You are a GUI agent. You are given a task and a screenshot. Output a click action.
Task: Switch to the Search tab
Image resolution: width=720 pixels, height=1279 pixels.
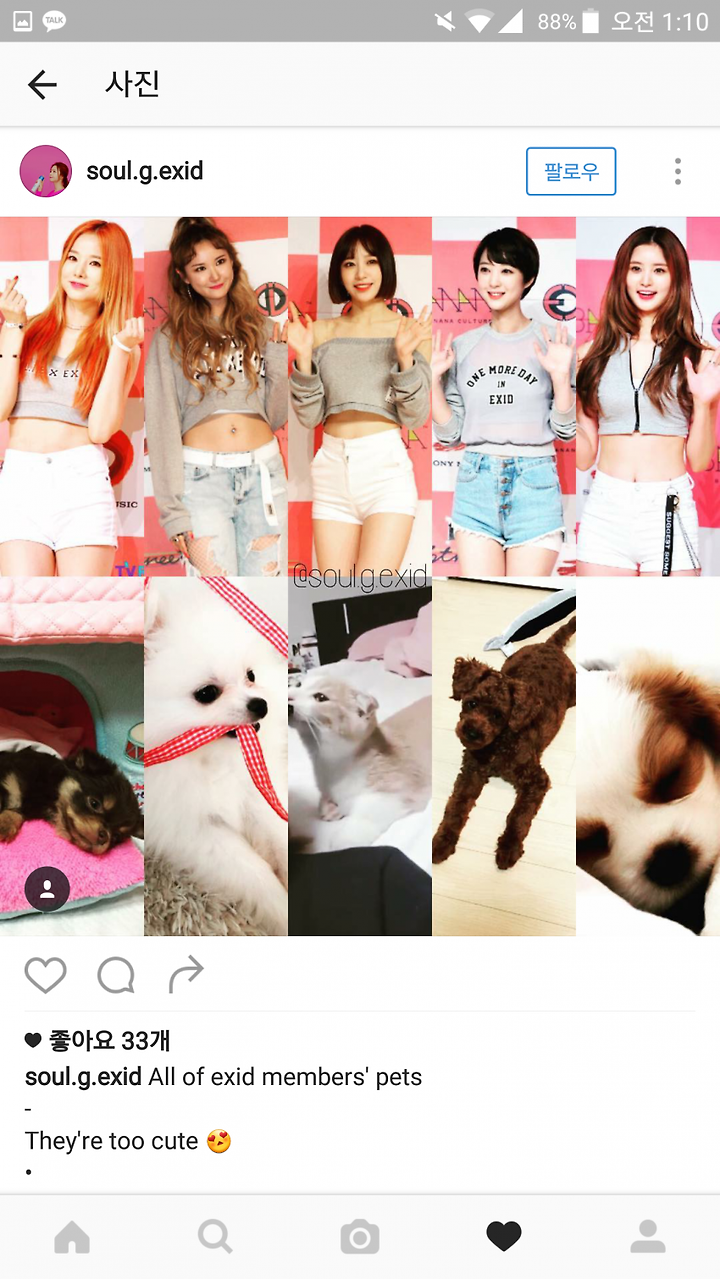click(215, 1238)
